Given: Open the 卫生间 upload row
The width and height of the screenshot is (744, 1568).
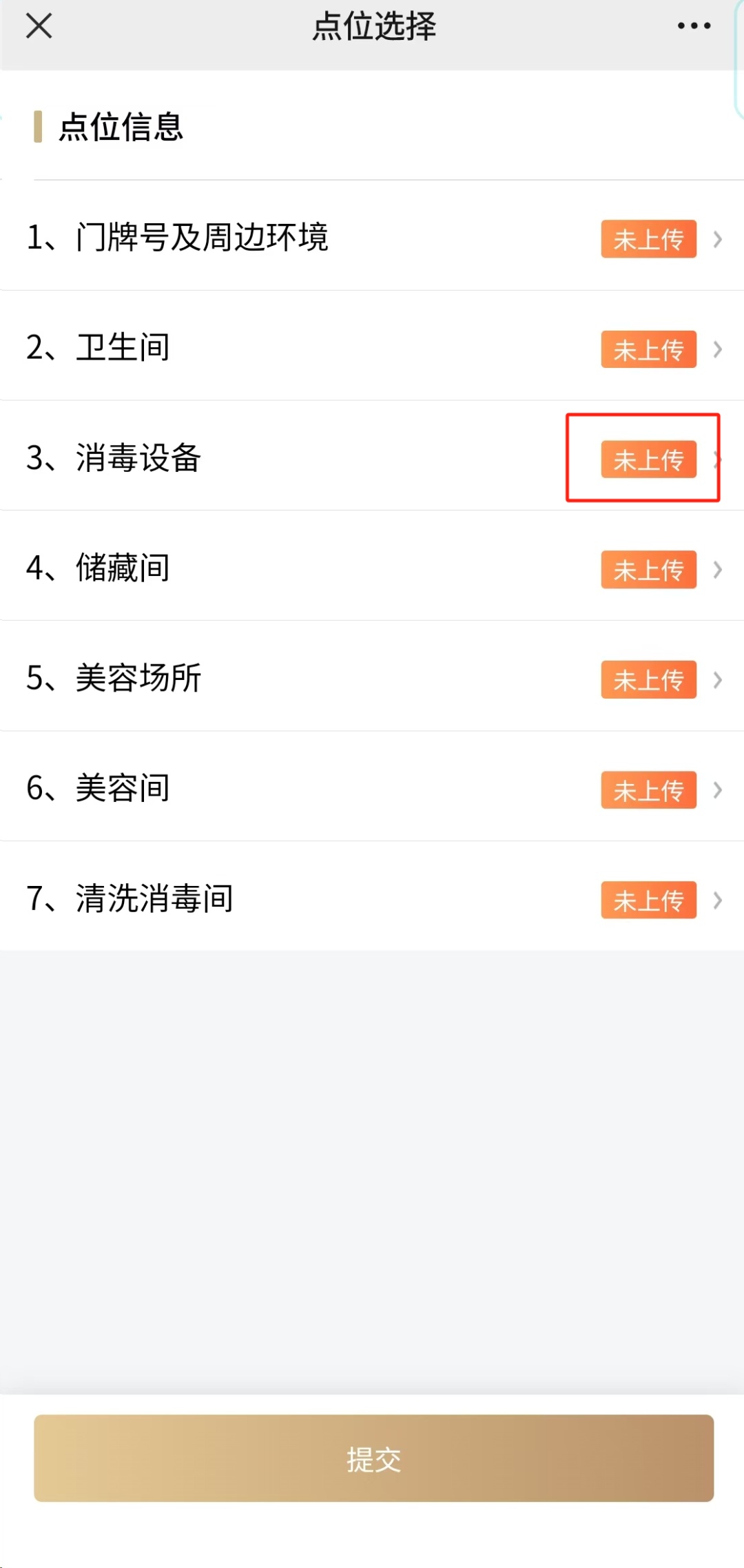Looking at the screenshot, I should click(x=372, y=348).
